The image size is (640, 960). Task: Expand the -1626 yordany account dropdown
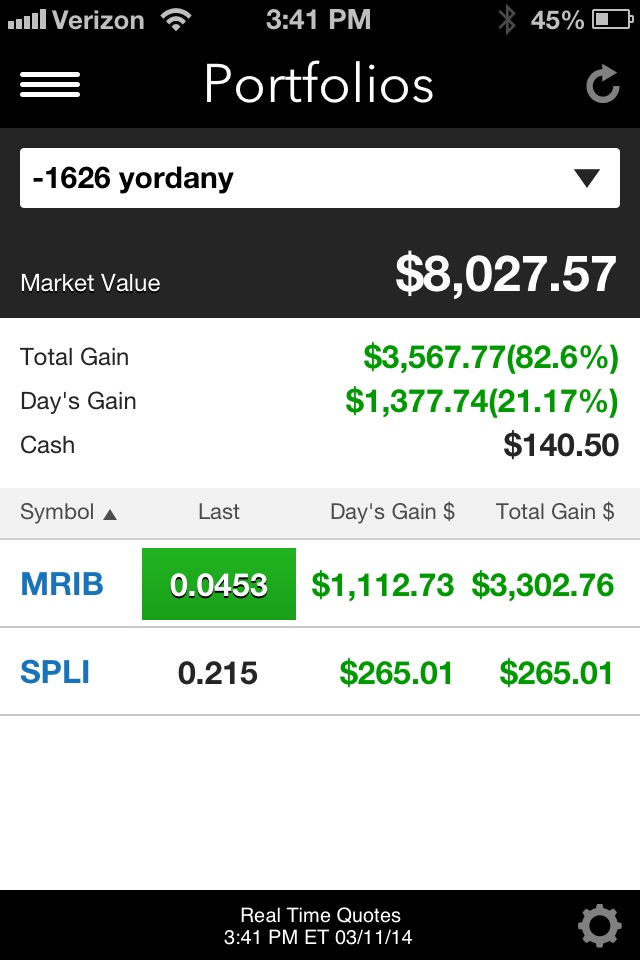tap(320, 179)
